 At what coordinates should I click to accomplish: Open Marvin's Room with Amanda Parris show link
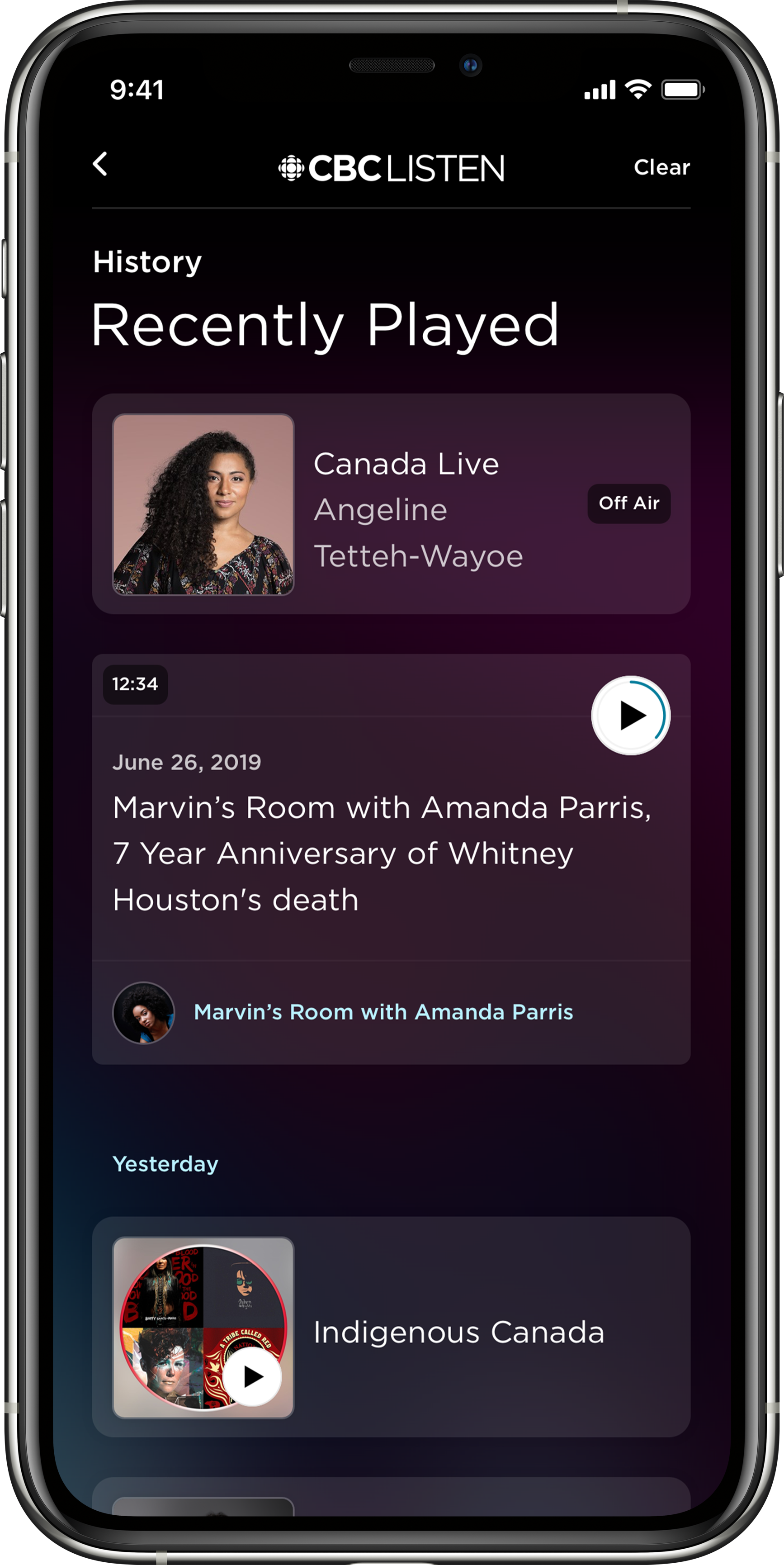[383, 1012]
